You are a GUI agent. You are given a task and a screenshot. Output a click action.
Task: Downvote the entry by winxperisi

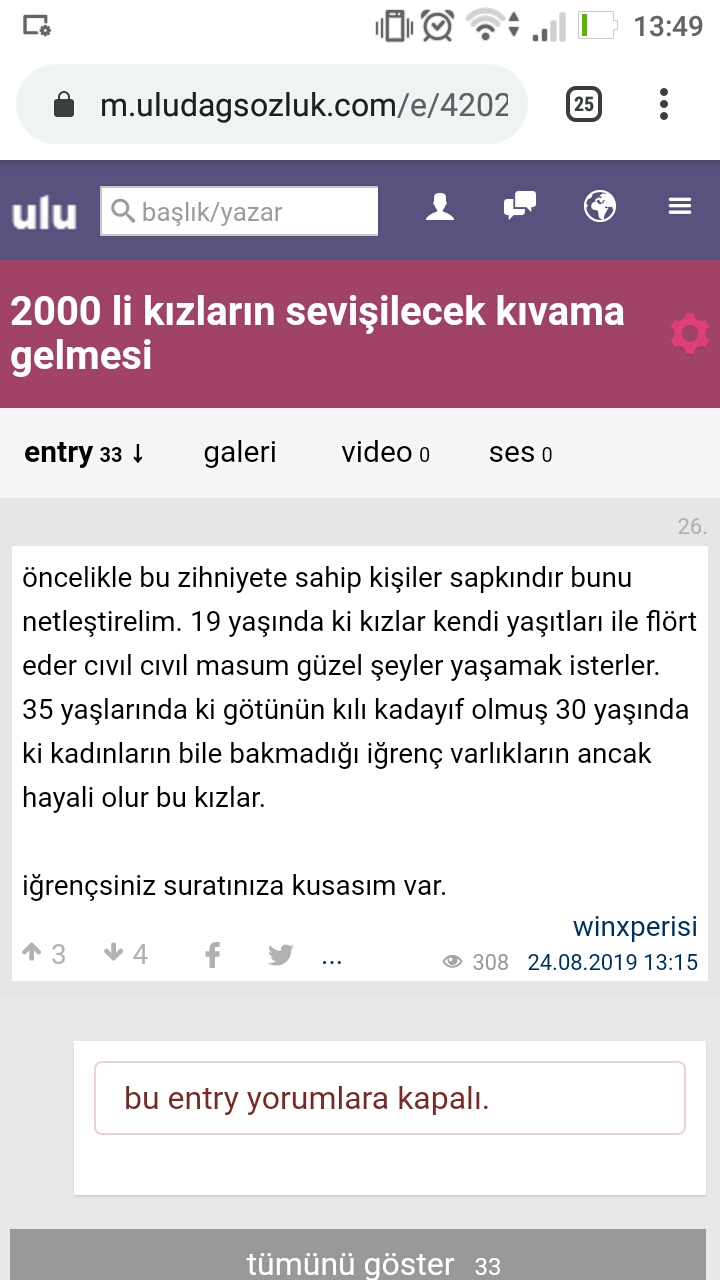125,955
